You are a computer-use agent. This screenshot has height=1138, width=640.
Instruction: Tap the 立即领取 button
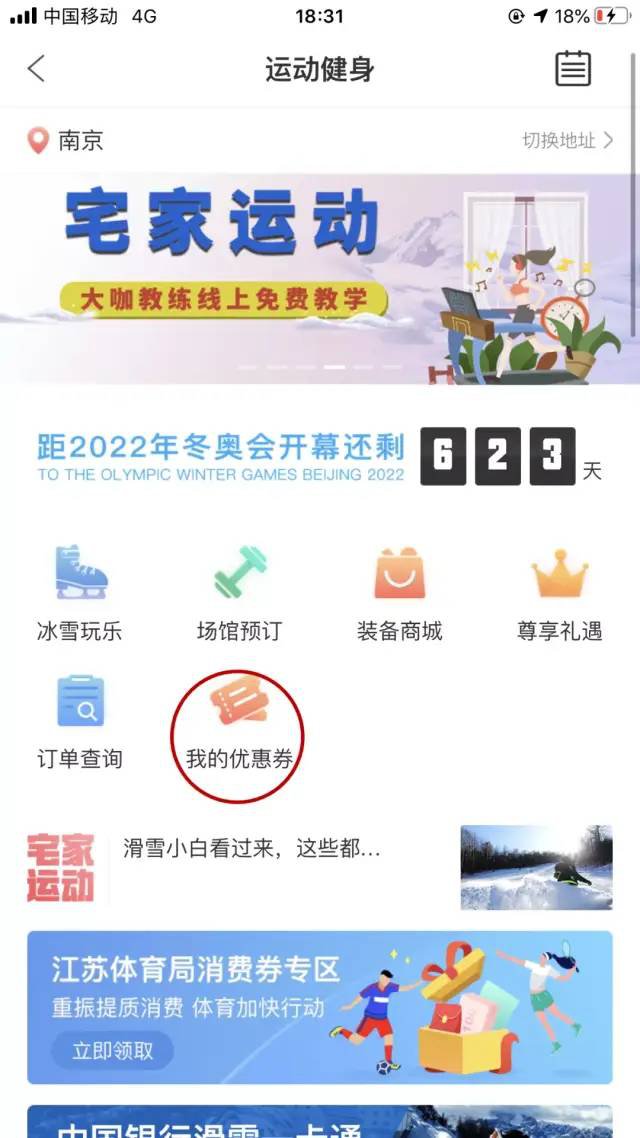pos(113,1050)
